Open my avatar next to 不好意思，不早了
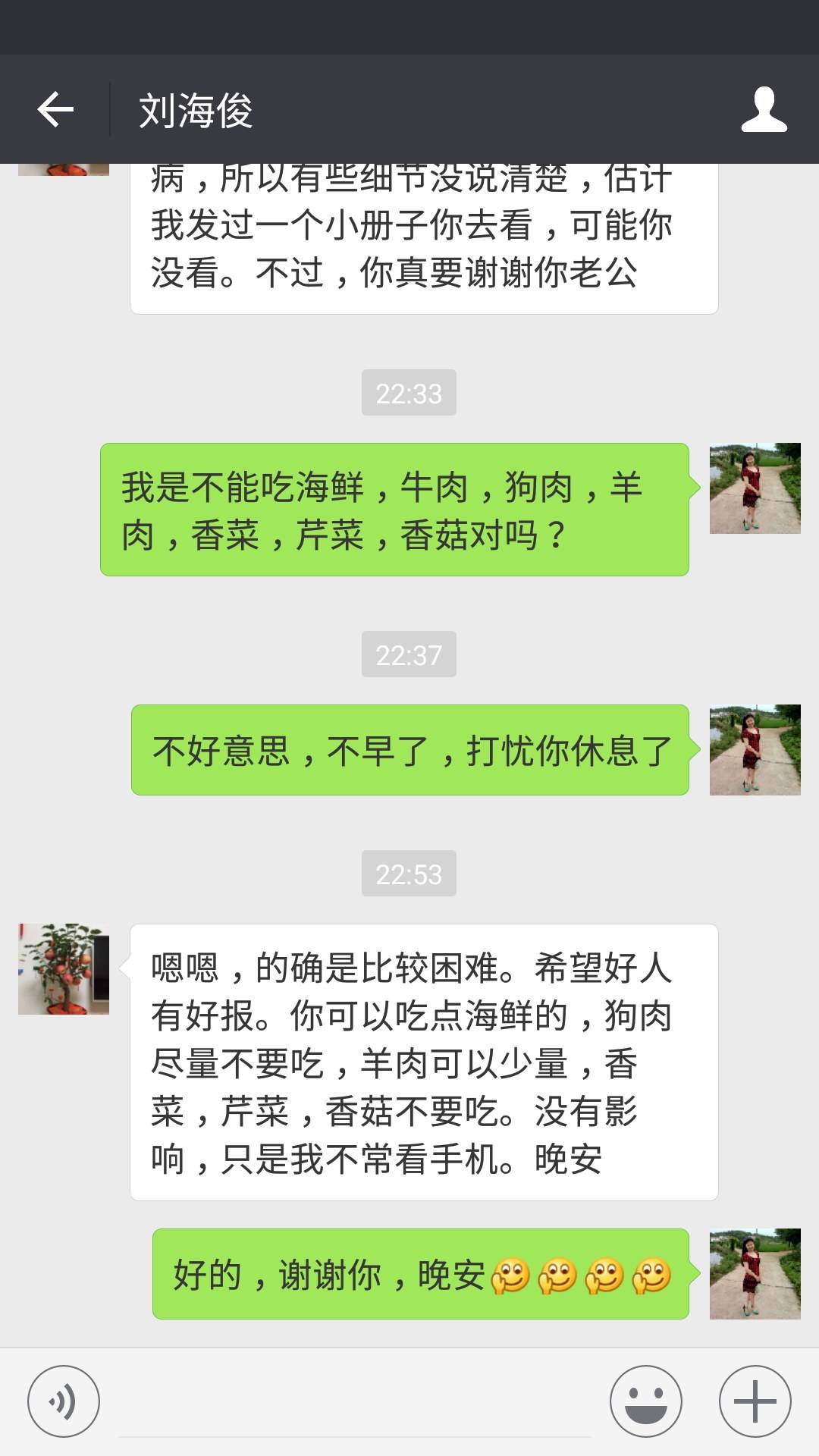Viewport: 819px width, 1456px height. coord(755,750)
